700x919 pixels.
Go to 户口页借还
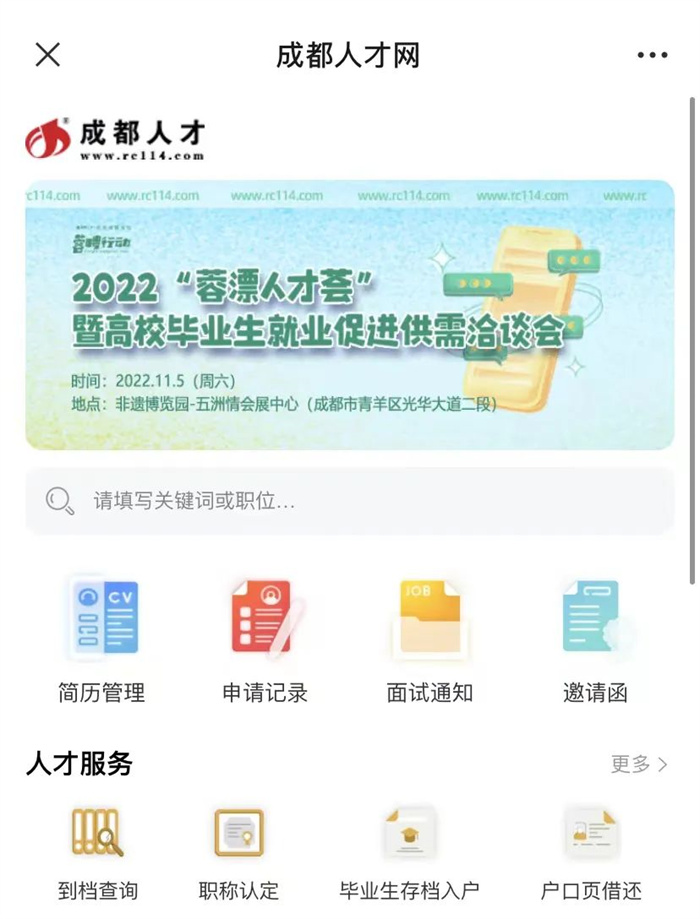coord(591,852)
